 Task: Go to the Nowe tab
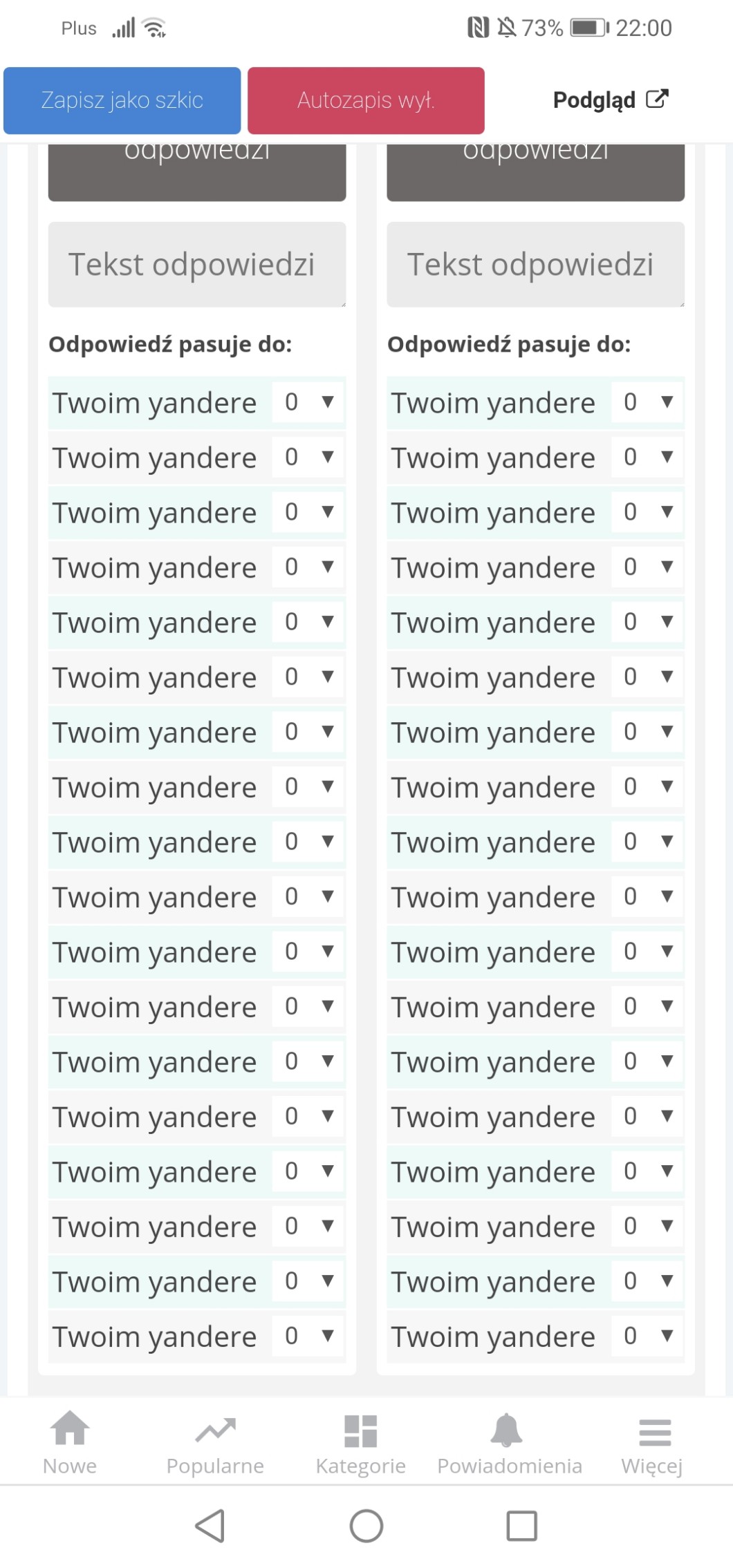tap(70, 1444)
